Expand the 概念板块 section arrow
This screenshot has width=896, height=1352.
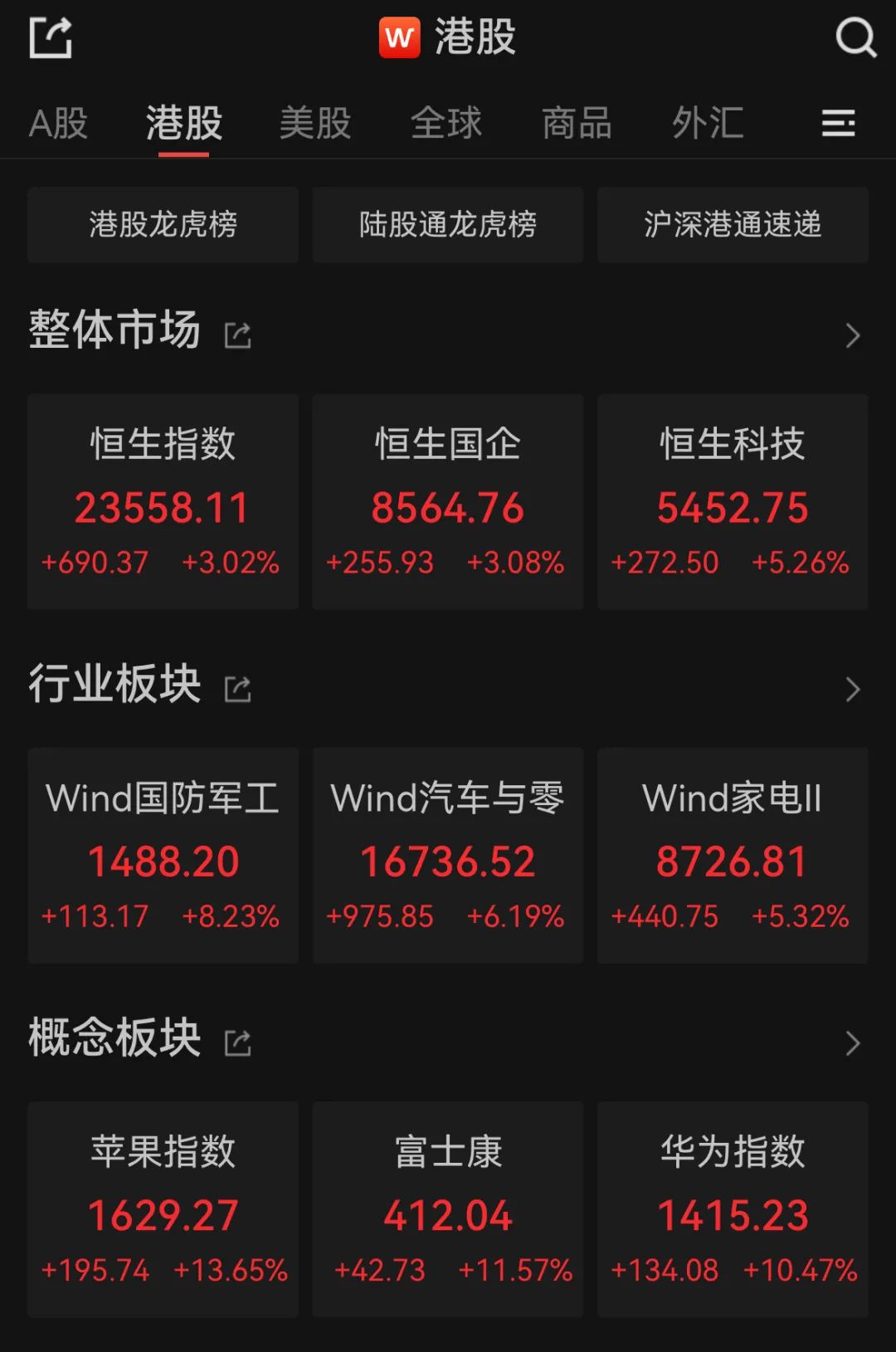[852, 1043]
